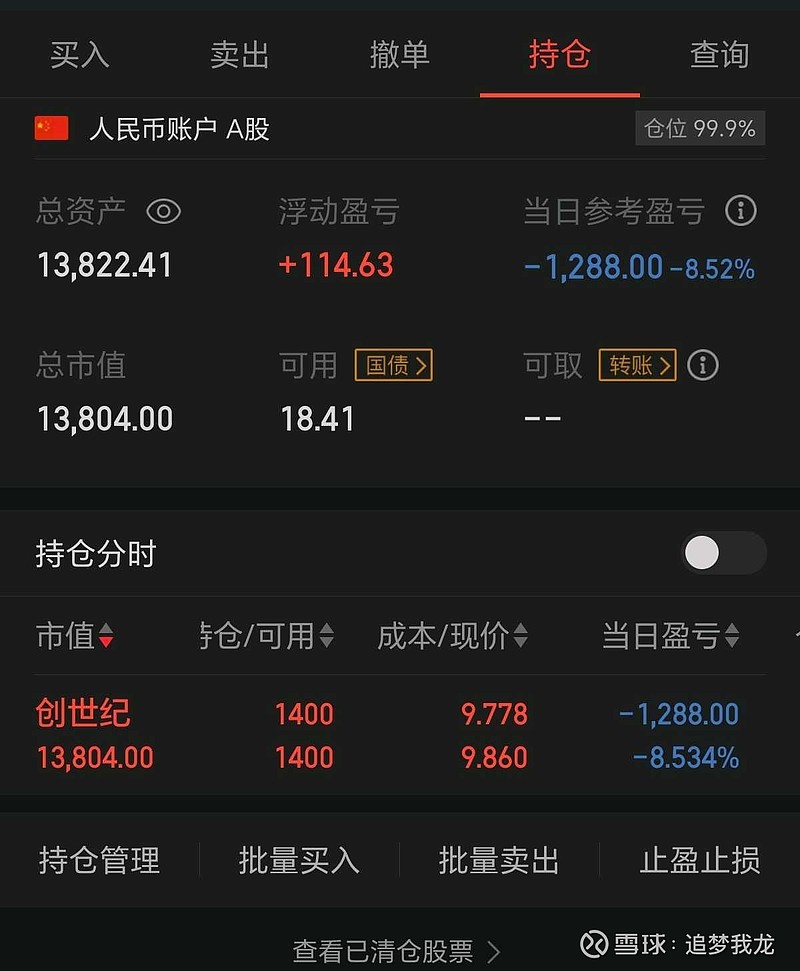Switch to the 撤单 tab
Image resolution: width=800 pixels, height=971 pixels.
coord(400,55)
